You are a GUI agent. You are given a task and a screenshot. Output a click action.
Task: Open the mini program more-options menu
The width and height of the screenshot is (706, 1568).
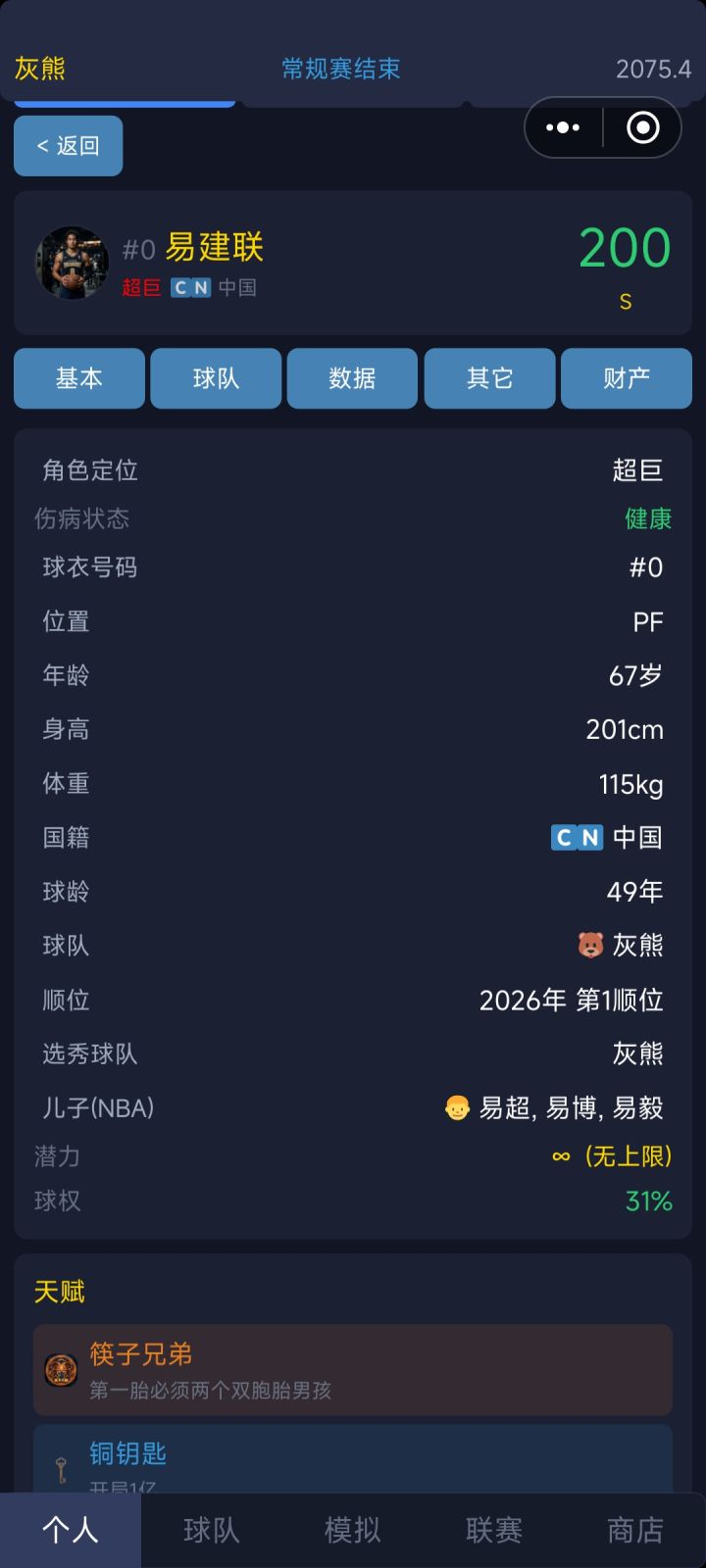point(563,127)
